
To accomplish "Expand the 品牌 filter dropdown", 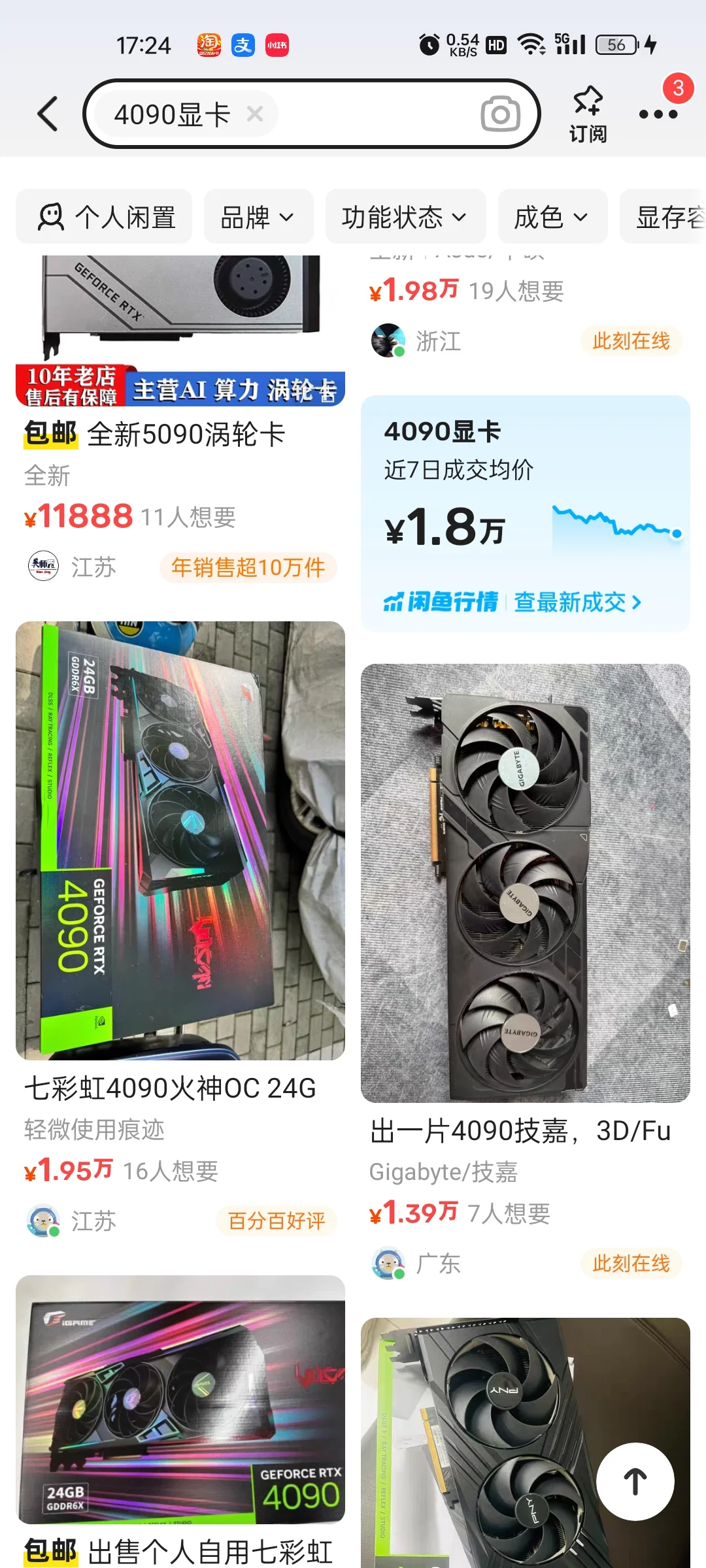I will tap(258, 217).
